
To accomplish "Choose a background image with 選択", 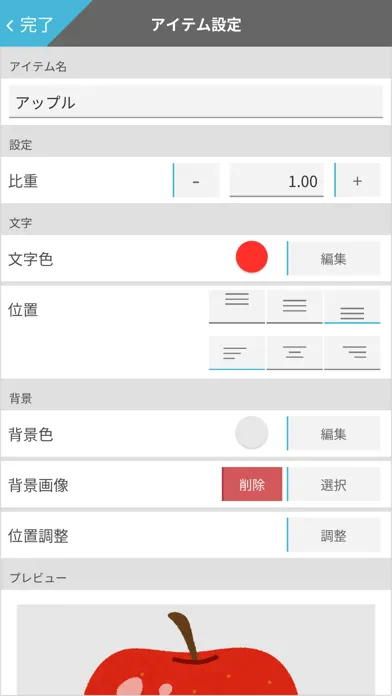I will click(334, 484).
